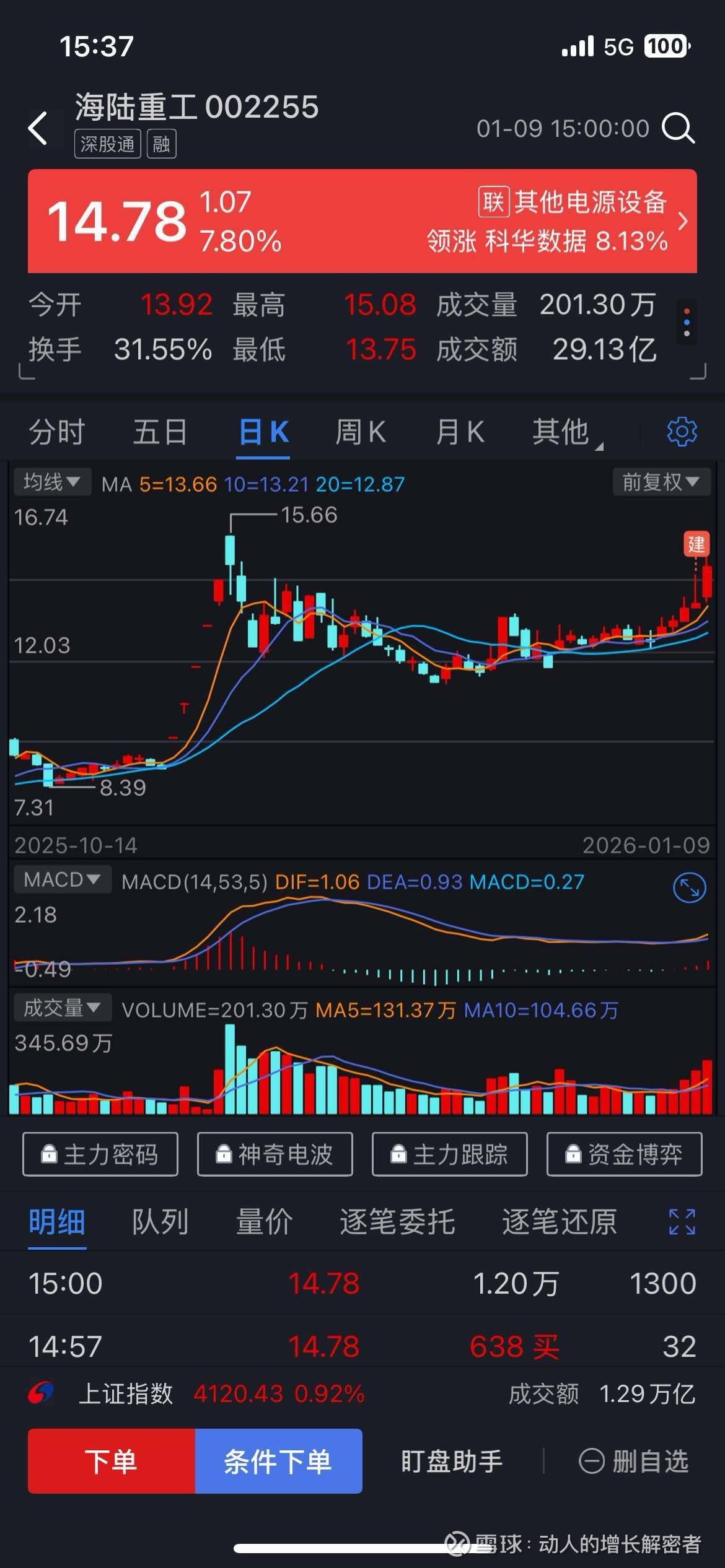The width and height of the screenshot is (725, 1568).
Task: Open the 均线 indicator dropdown
Action: [x=52, y=482]
